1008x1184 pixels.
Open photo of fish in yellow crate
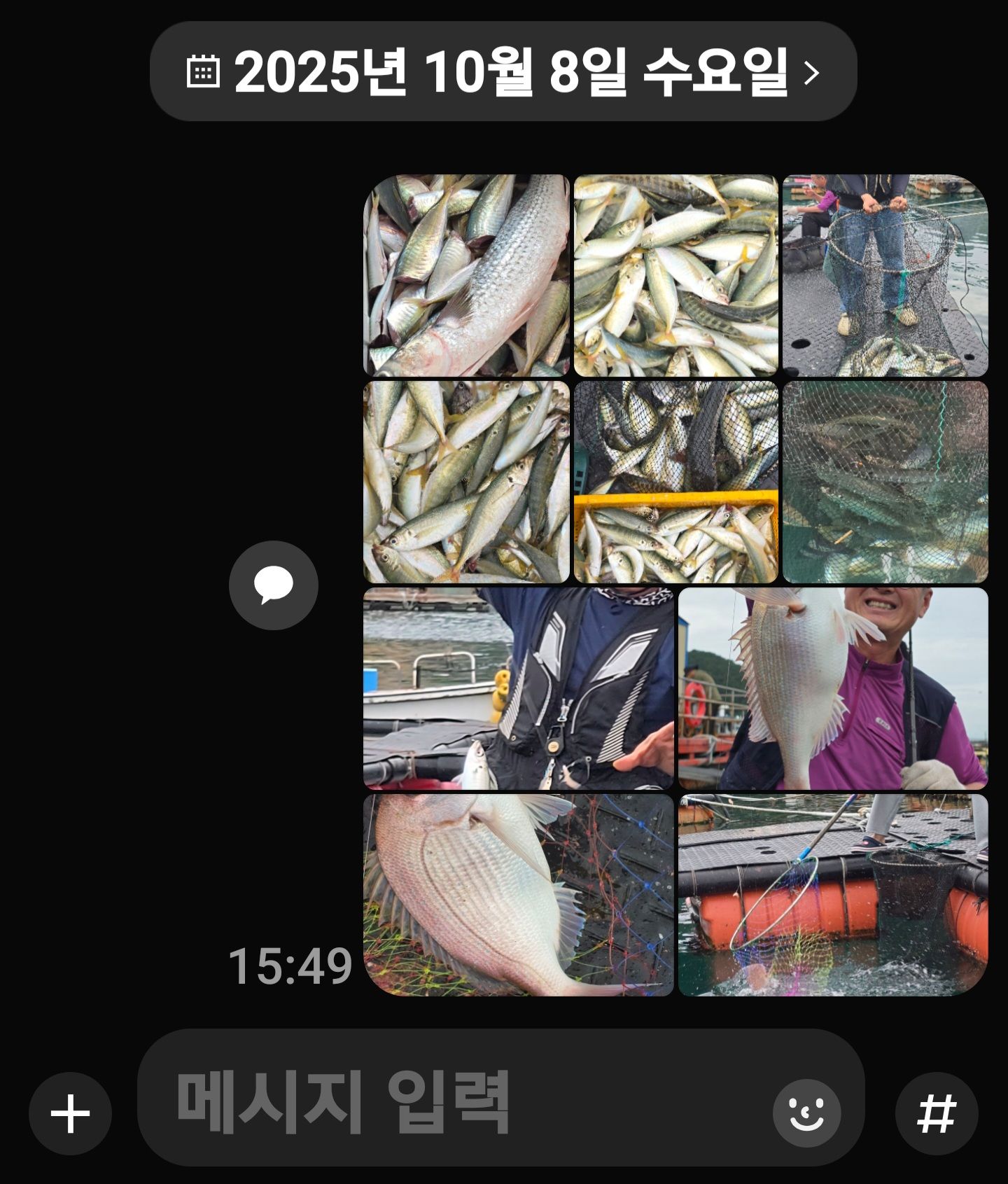pos(675,482)
